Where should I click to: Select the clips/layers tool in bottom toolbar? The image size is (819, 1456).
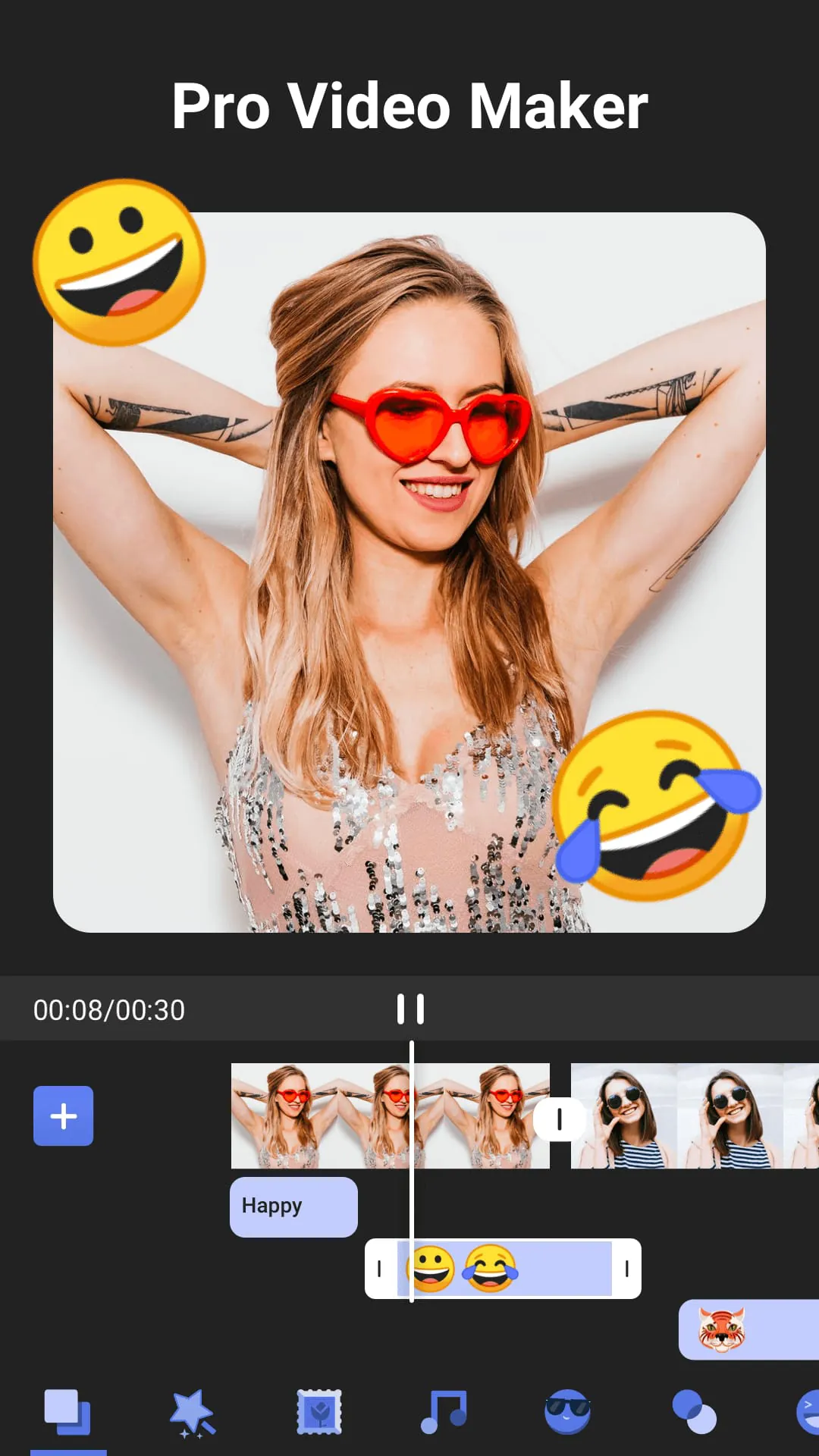click(x=67, y=1412)
